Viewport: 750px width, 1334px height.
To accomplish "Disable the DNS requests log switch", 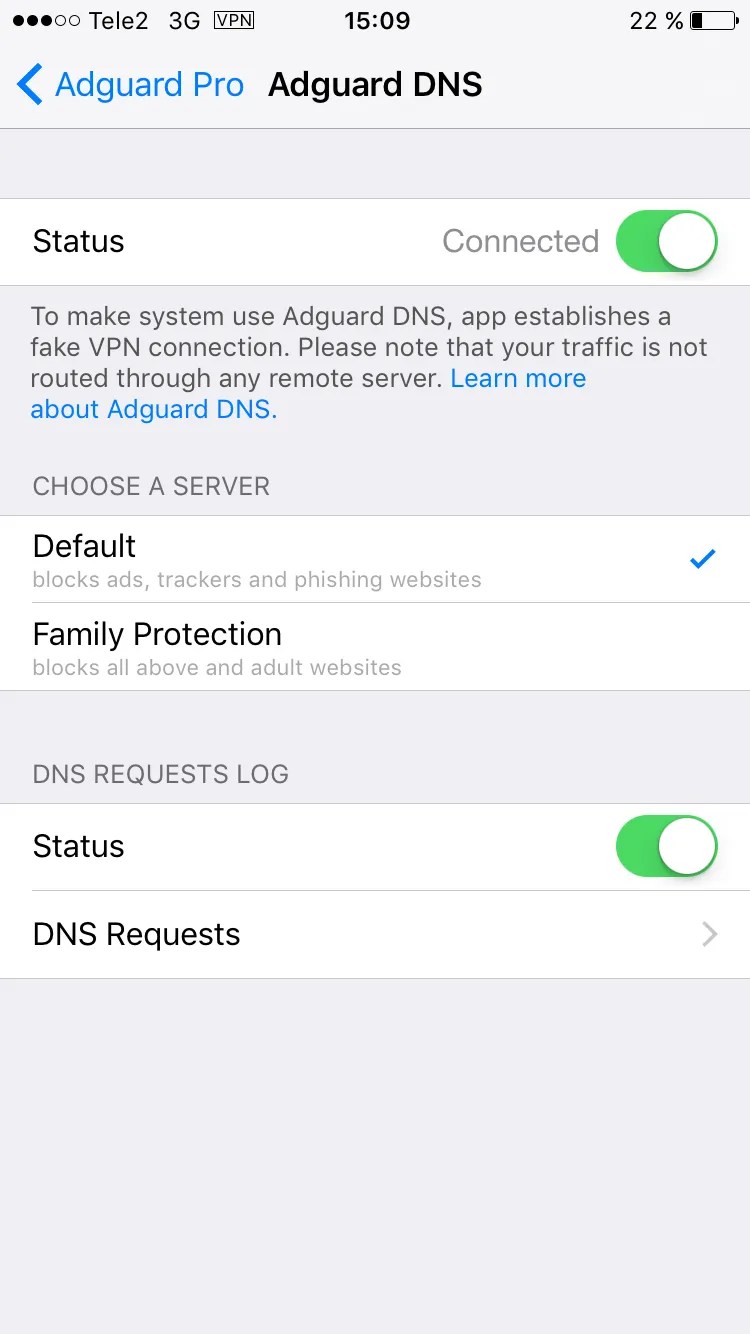I will (667, 846).
